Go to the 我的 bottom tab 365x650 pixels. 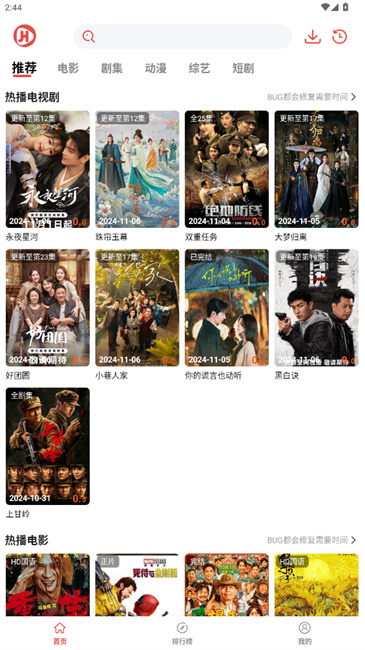pos(304,633)
